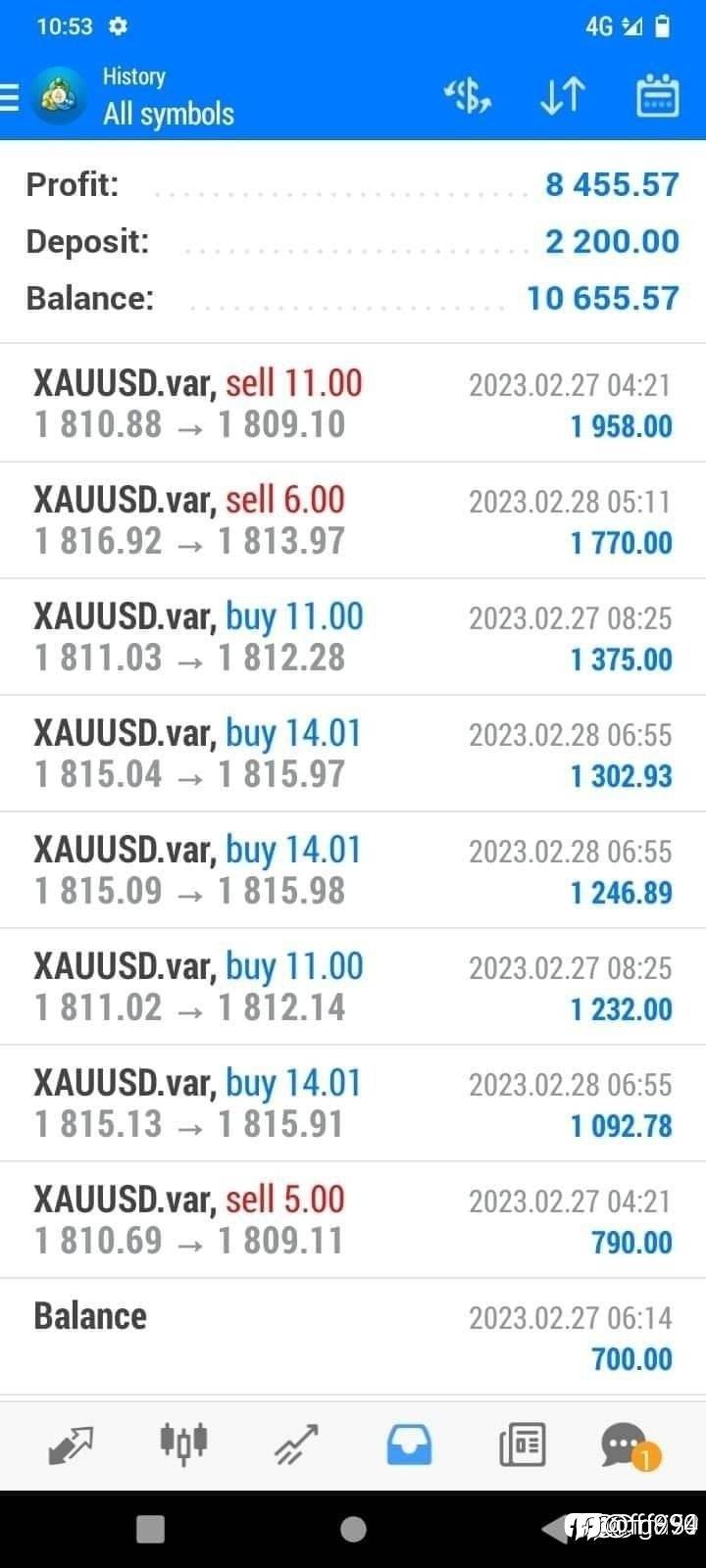The image size is (706, 1568).
Task: Open the sell 11.00 trade with 1 958.00 profit
Action: [353, 404]
